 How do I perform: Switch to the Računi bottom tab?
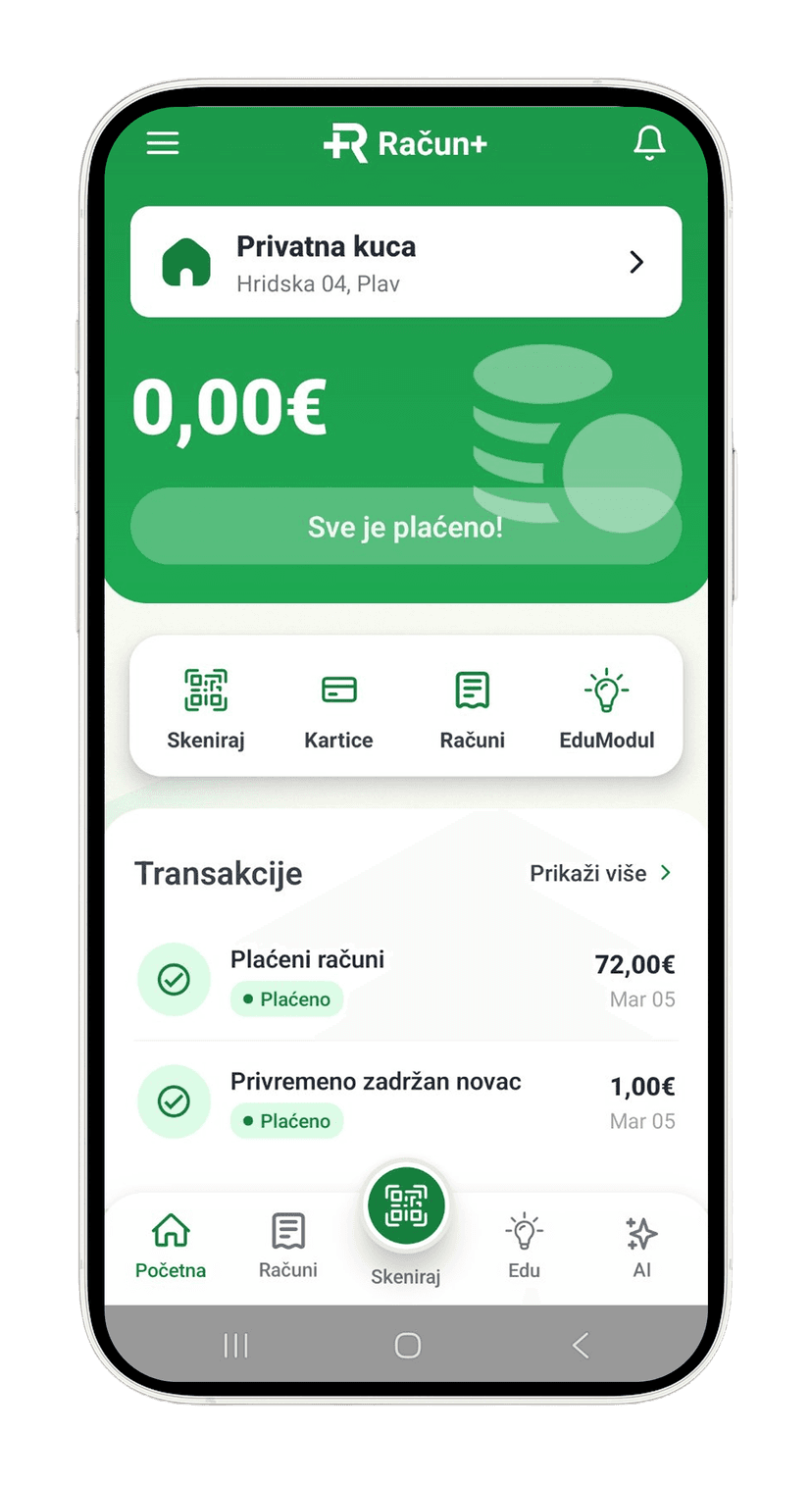(x=288, y=1246)
